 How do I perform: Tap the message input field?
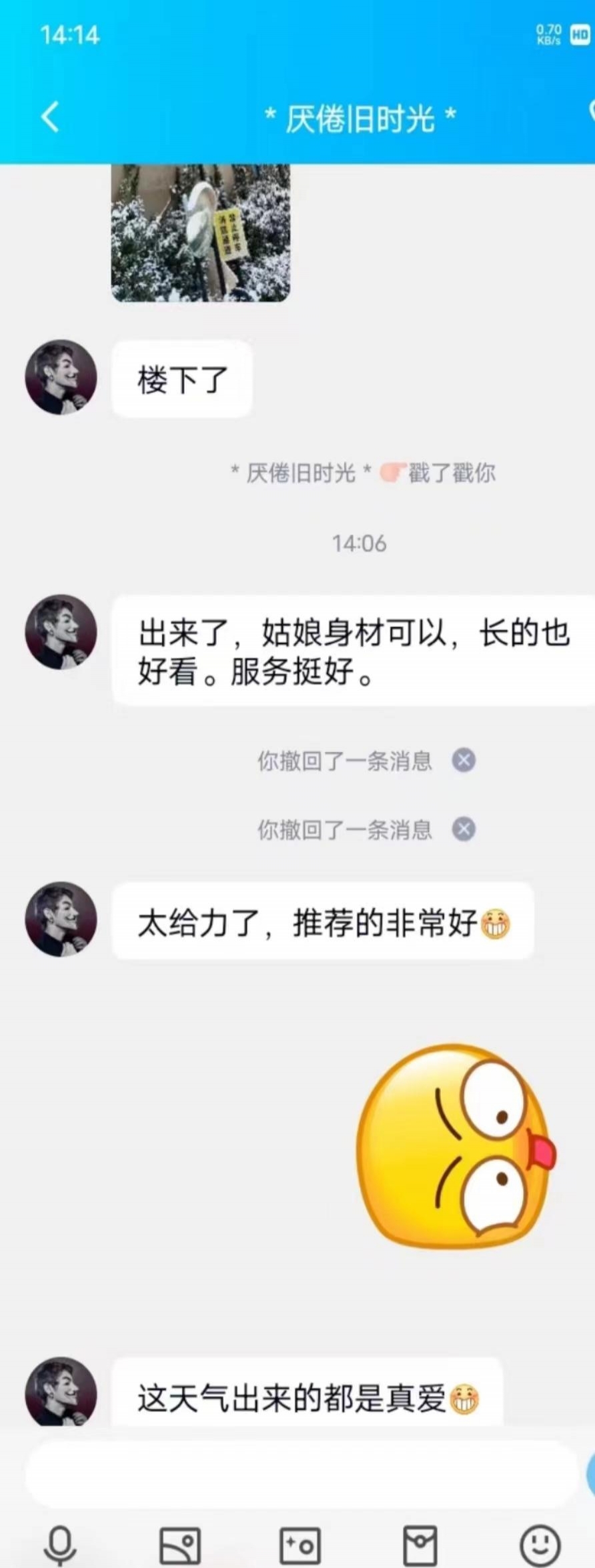tap(300, 1476)
